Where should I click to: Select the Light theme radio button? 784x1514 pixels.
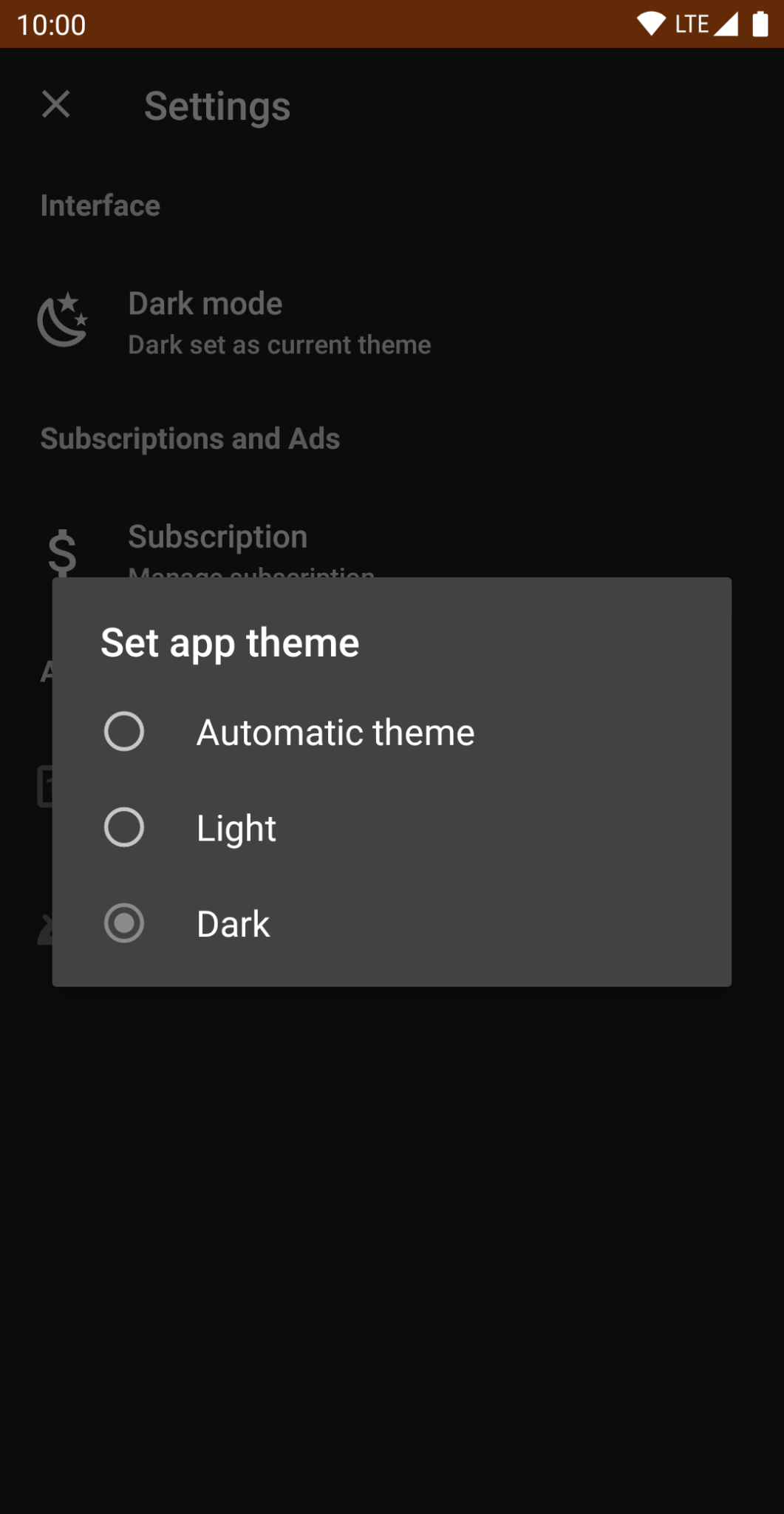click(x=124, y=827)
